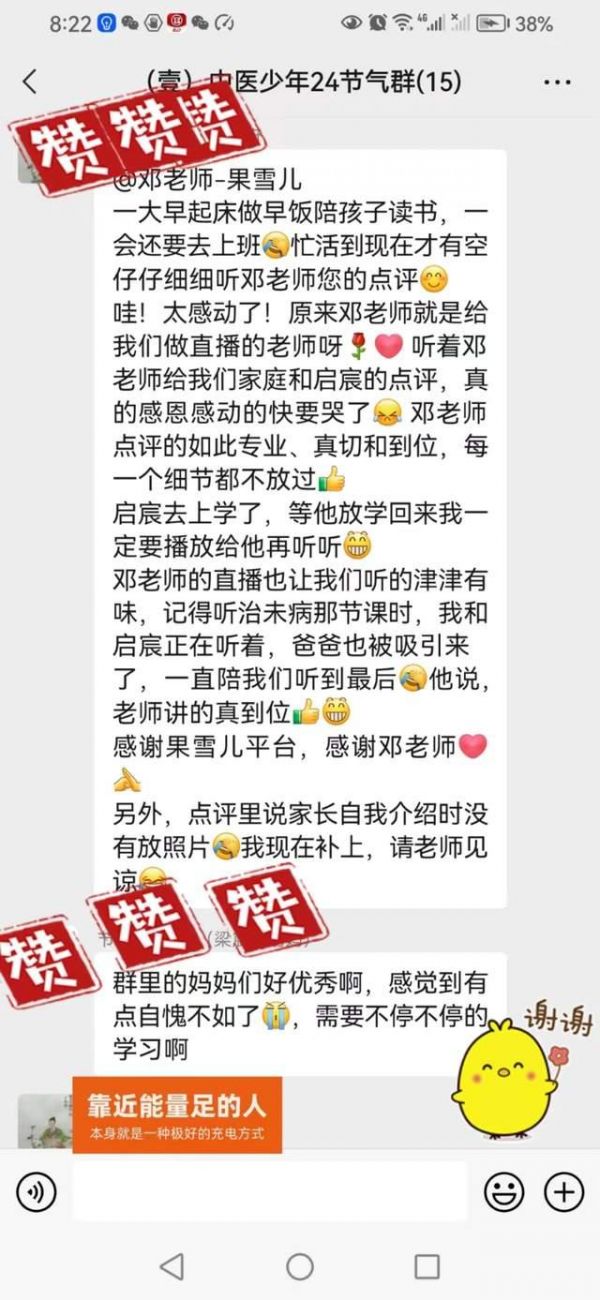Go back from the group chat
The width and height of the screenshot is (600, 1300).
[x=30, y=82]
